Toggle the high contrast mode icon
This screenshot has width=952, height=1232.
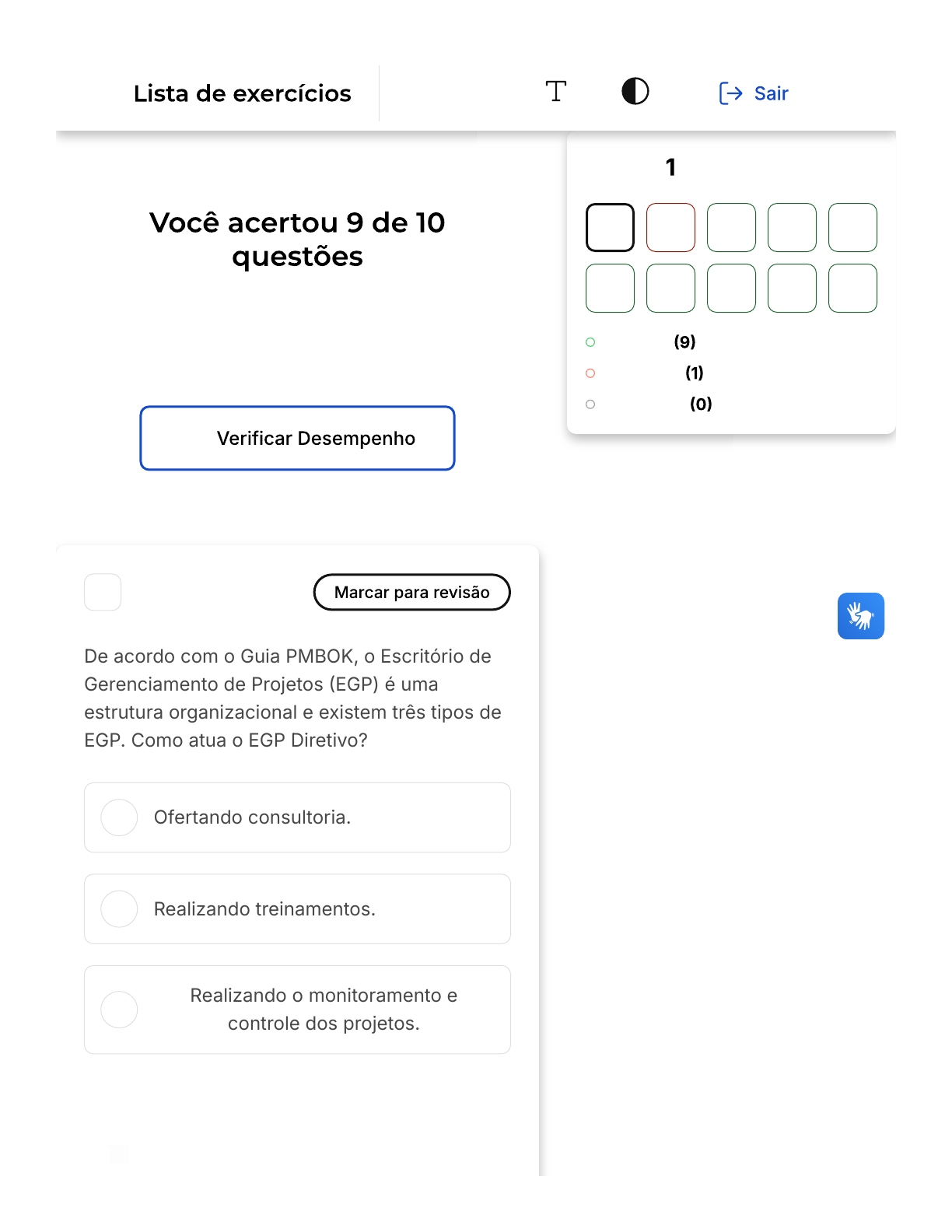point(635,92)
